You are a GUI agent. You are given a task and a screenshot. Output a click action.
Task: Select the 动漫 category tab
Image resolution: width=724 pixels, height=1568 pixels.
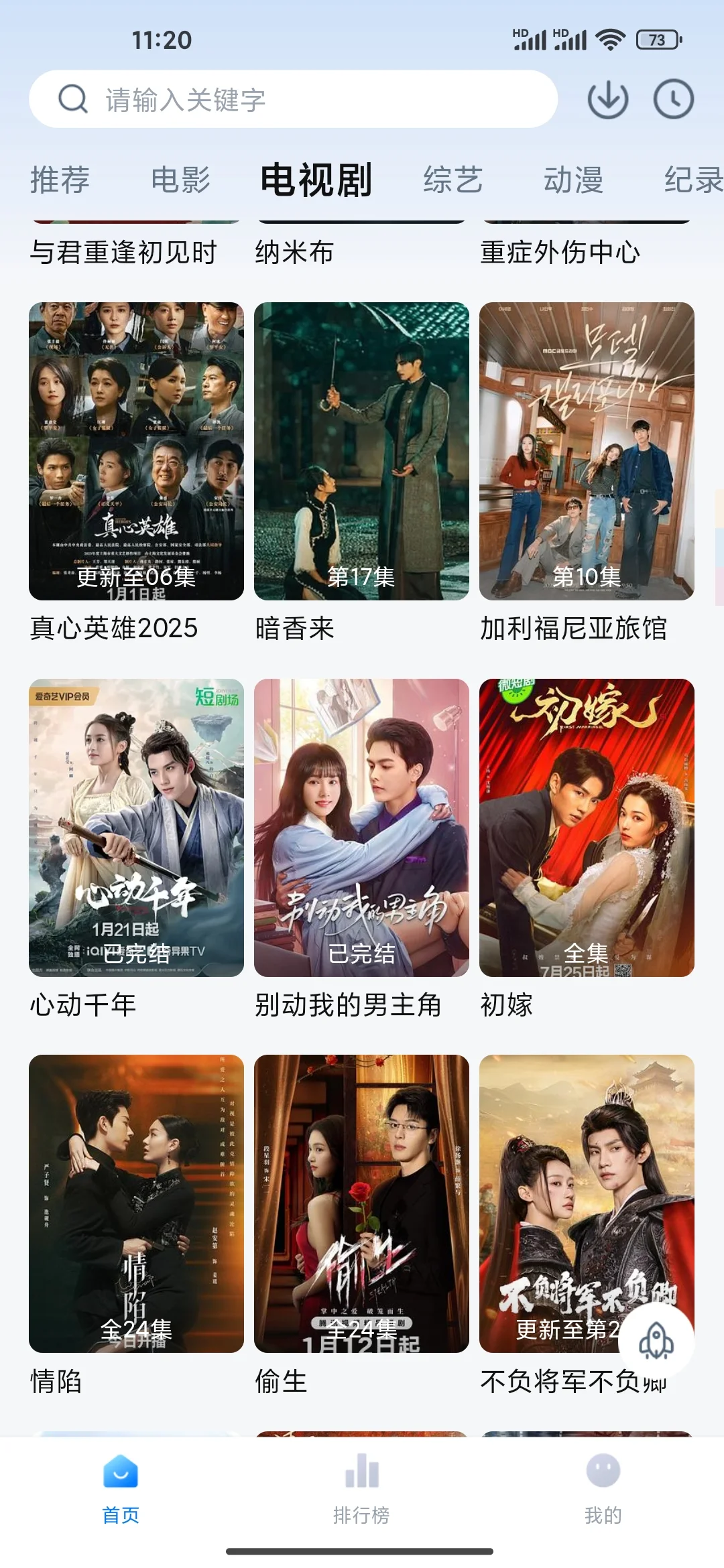pos(573,180)
